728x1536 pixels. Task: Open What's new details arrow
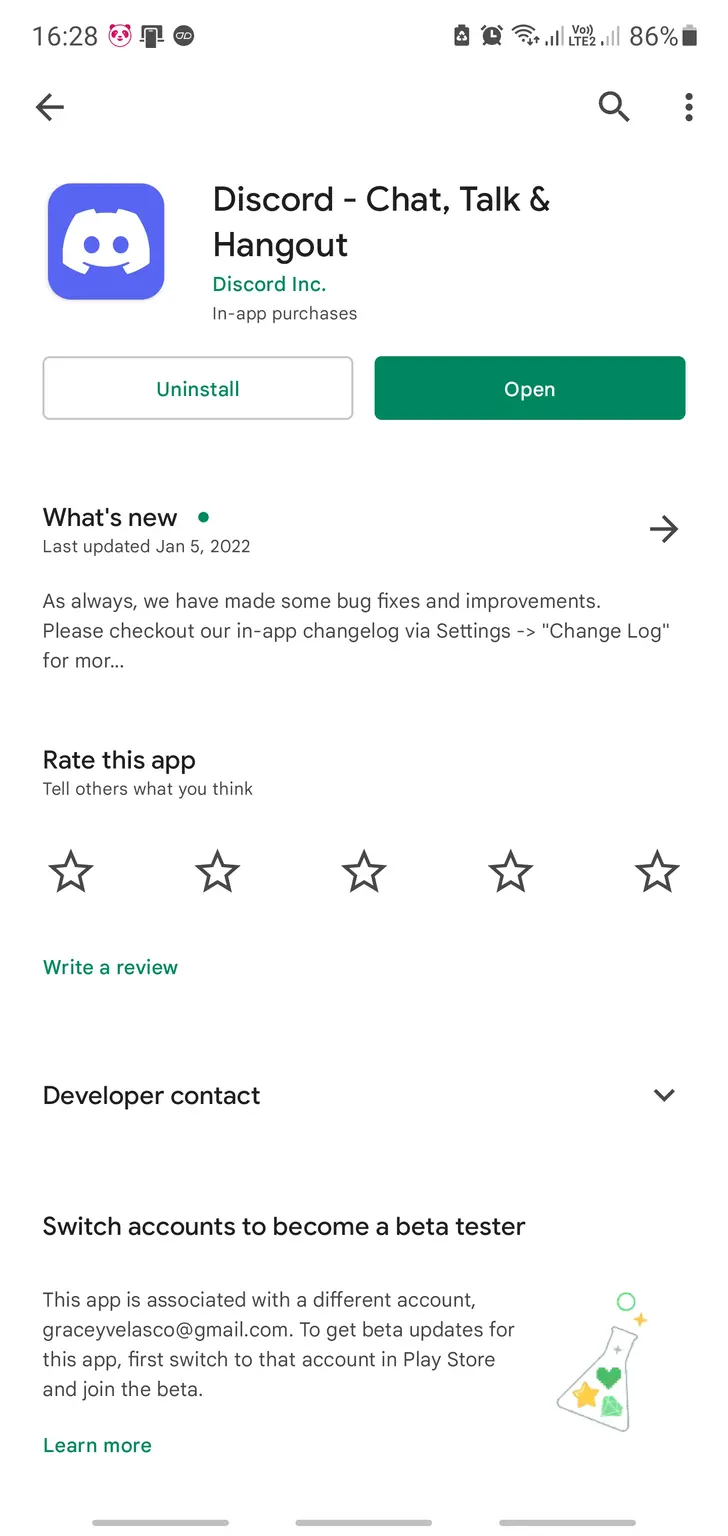tap(664, 529)
